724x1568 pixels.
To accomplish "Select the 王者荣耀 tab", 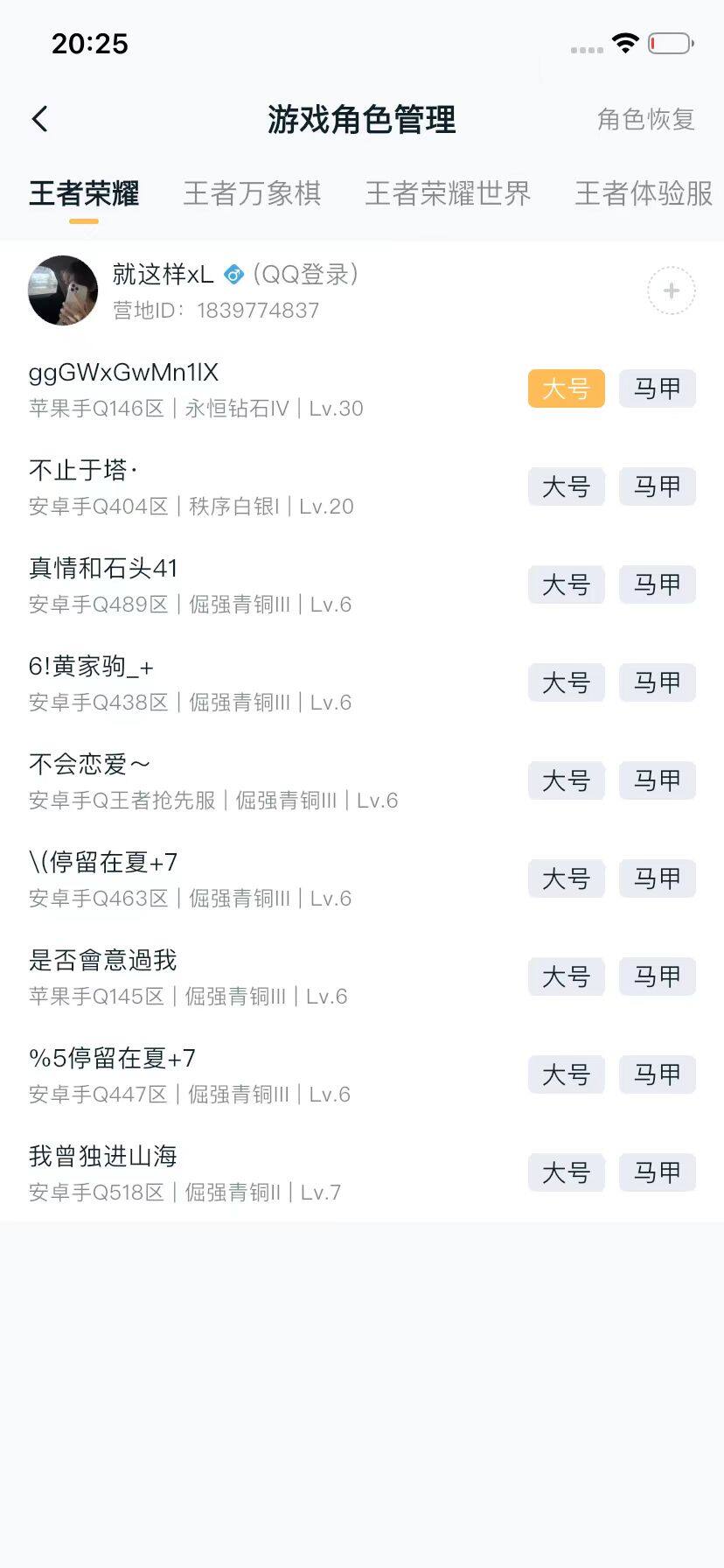I will [83, 193].
